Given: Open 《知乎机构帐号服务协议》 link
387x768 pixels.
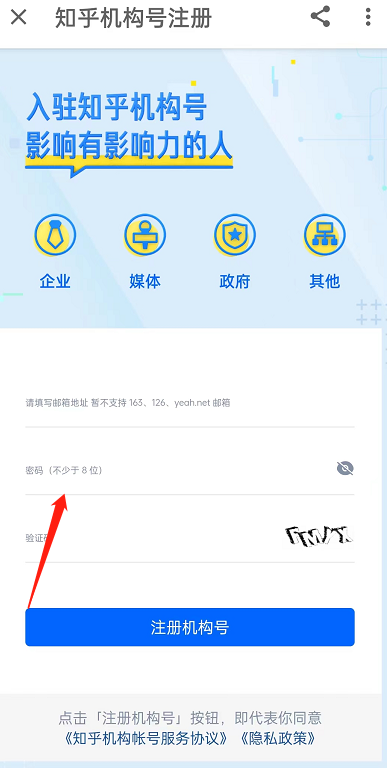Looking at the screenshot, I should click(146, 739).
